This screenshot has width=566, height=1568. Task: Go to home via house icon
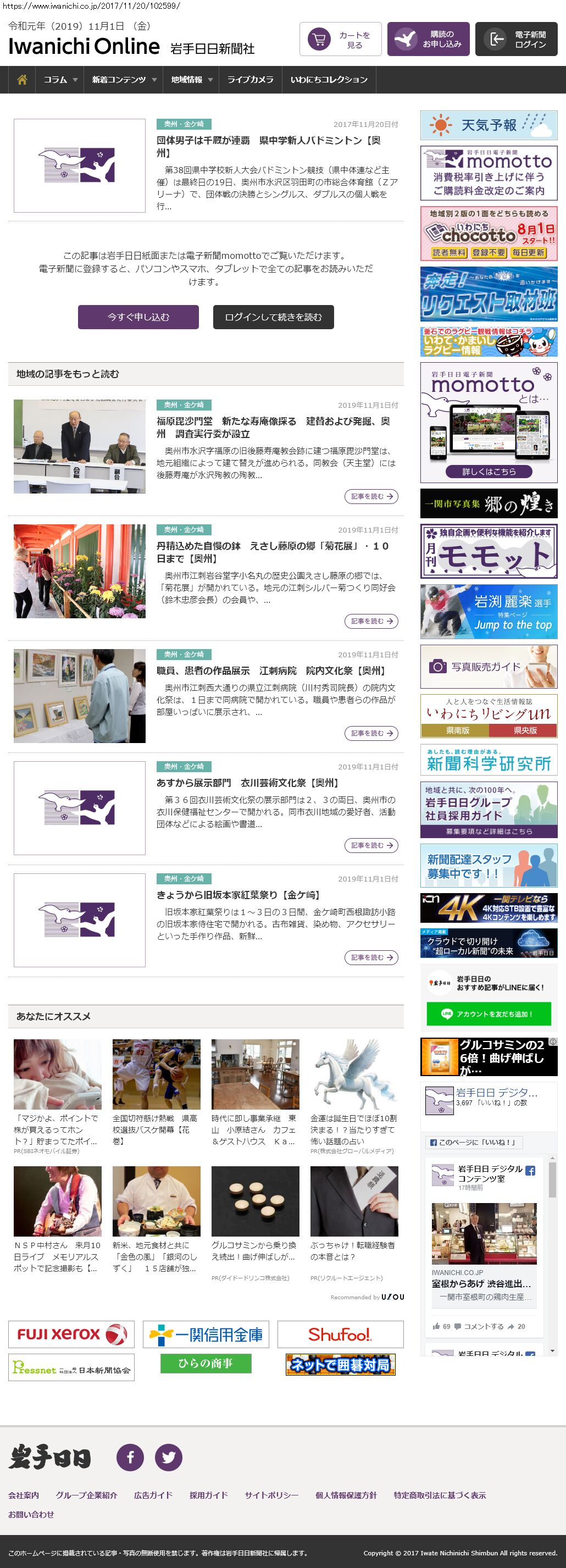pos(22,80)
